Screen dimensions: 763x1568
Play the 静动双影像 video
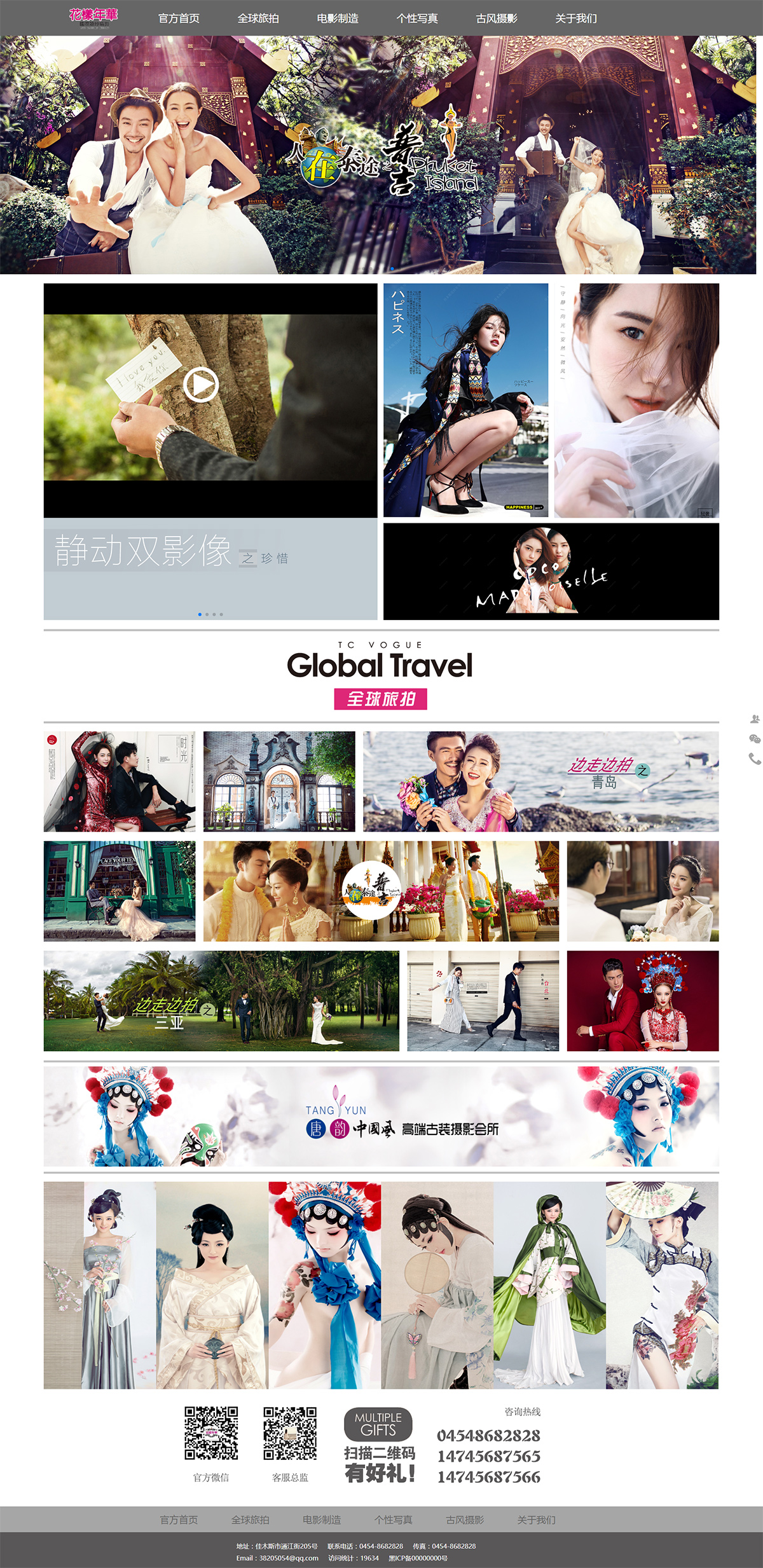coord(201,385)
